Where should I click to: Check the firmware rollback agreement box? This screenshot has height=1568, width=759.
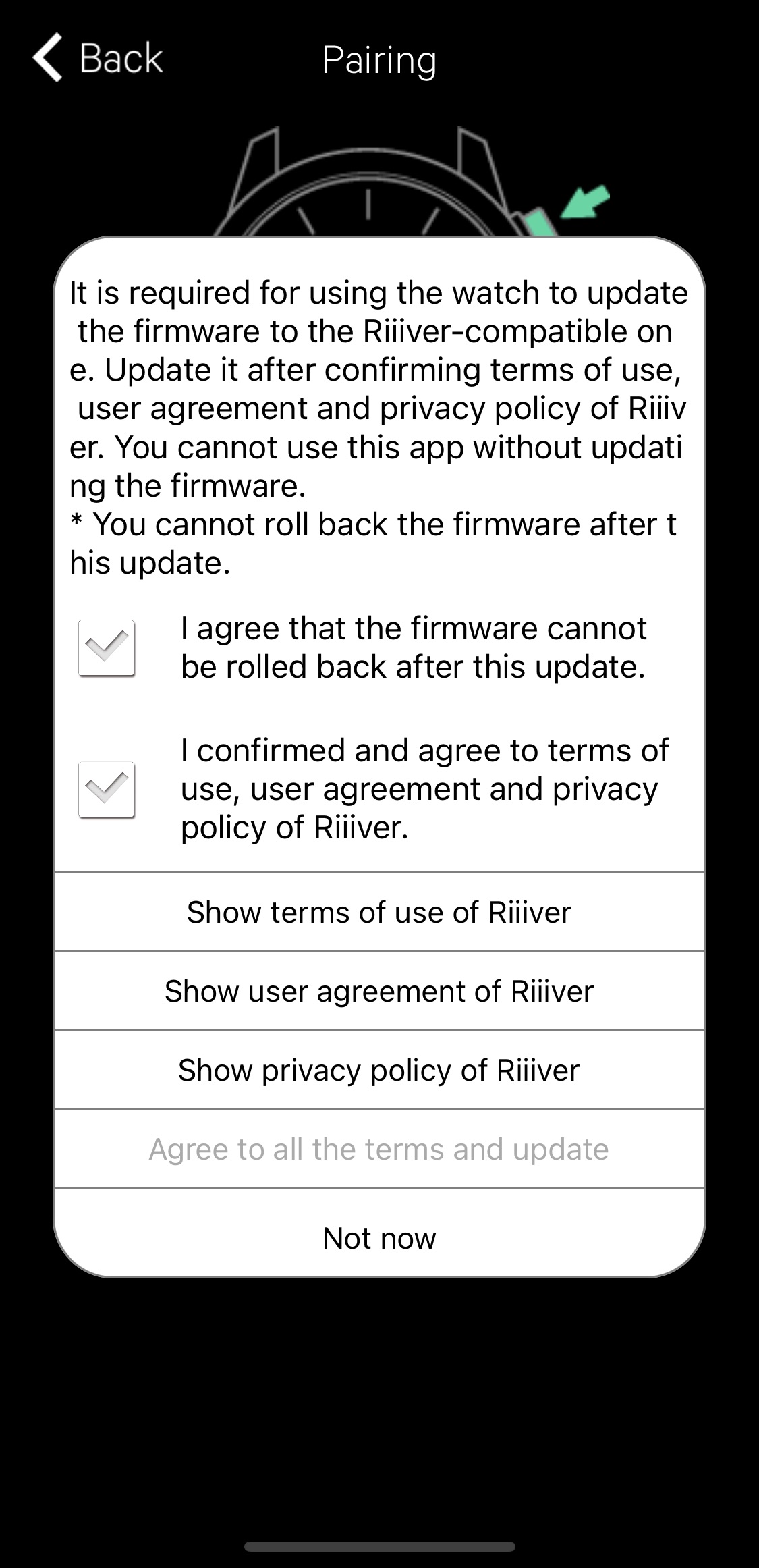[x=107, y=648]
